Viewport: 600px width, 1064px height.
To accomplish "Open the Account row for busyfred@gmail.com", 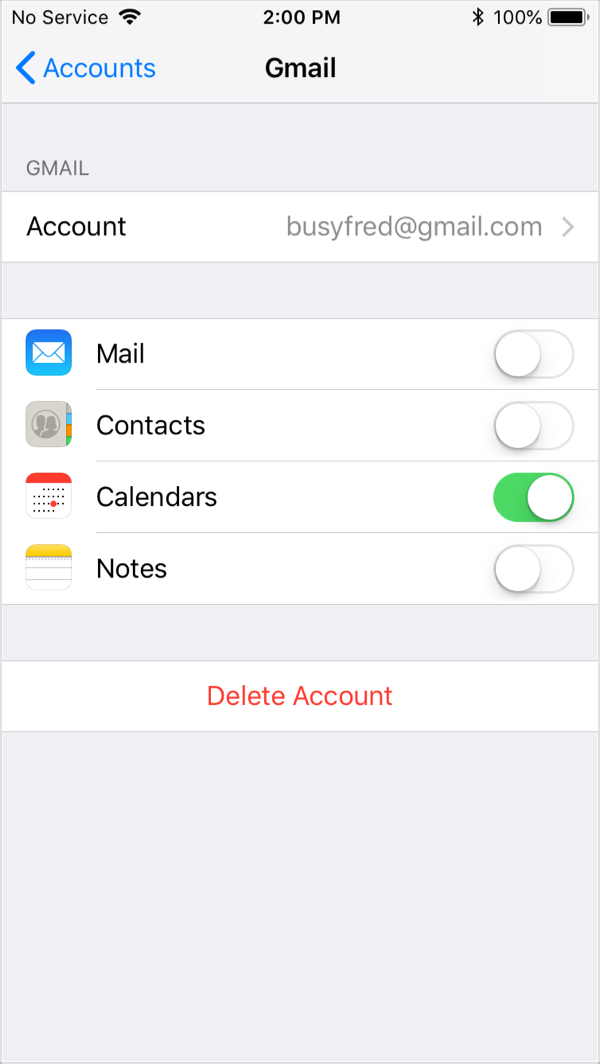I will tap(300, 227).
